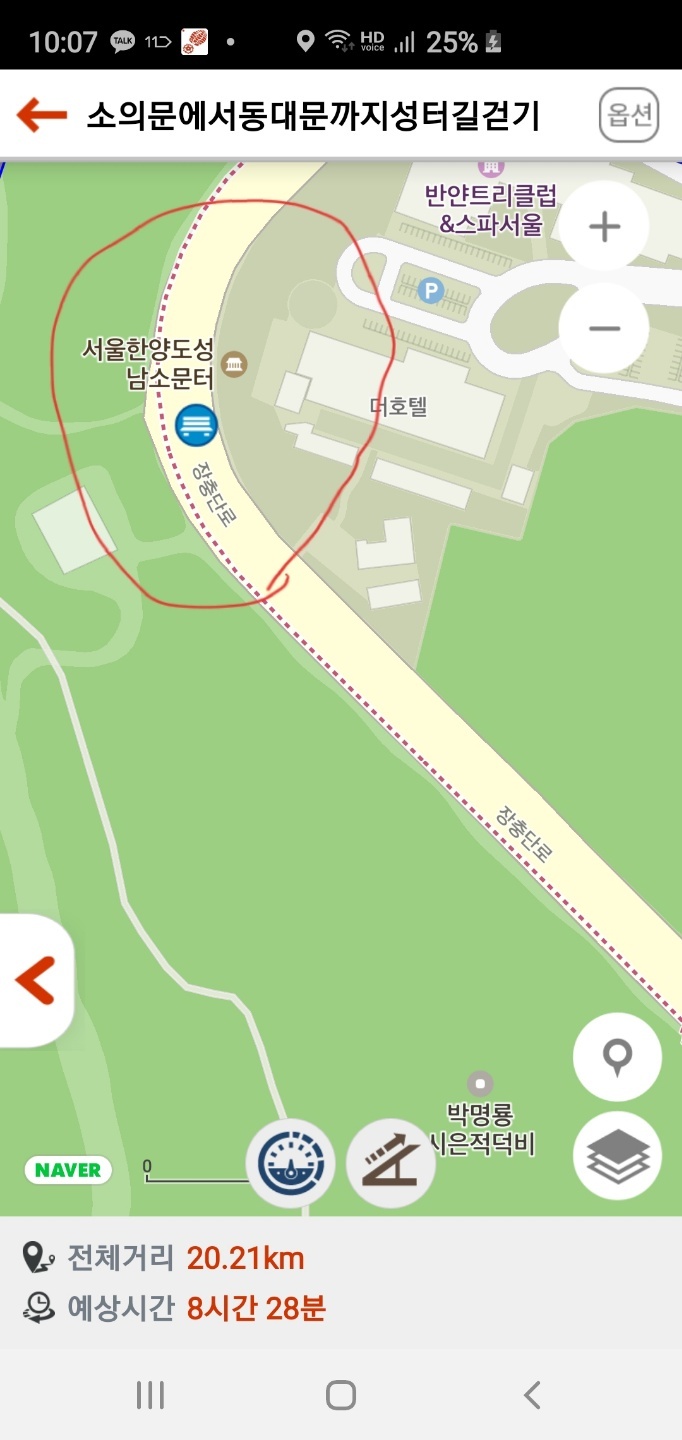Zoom in the map with plus
The height and width of the screenshot is (1440, 682).
604,227
